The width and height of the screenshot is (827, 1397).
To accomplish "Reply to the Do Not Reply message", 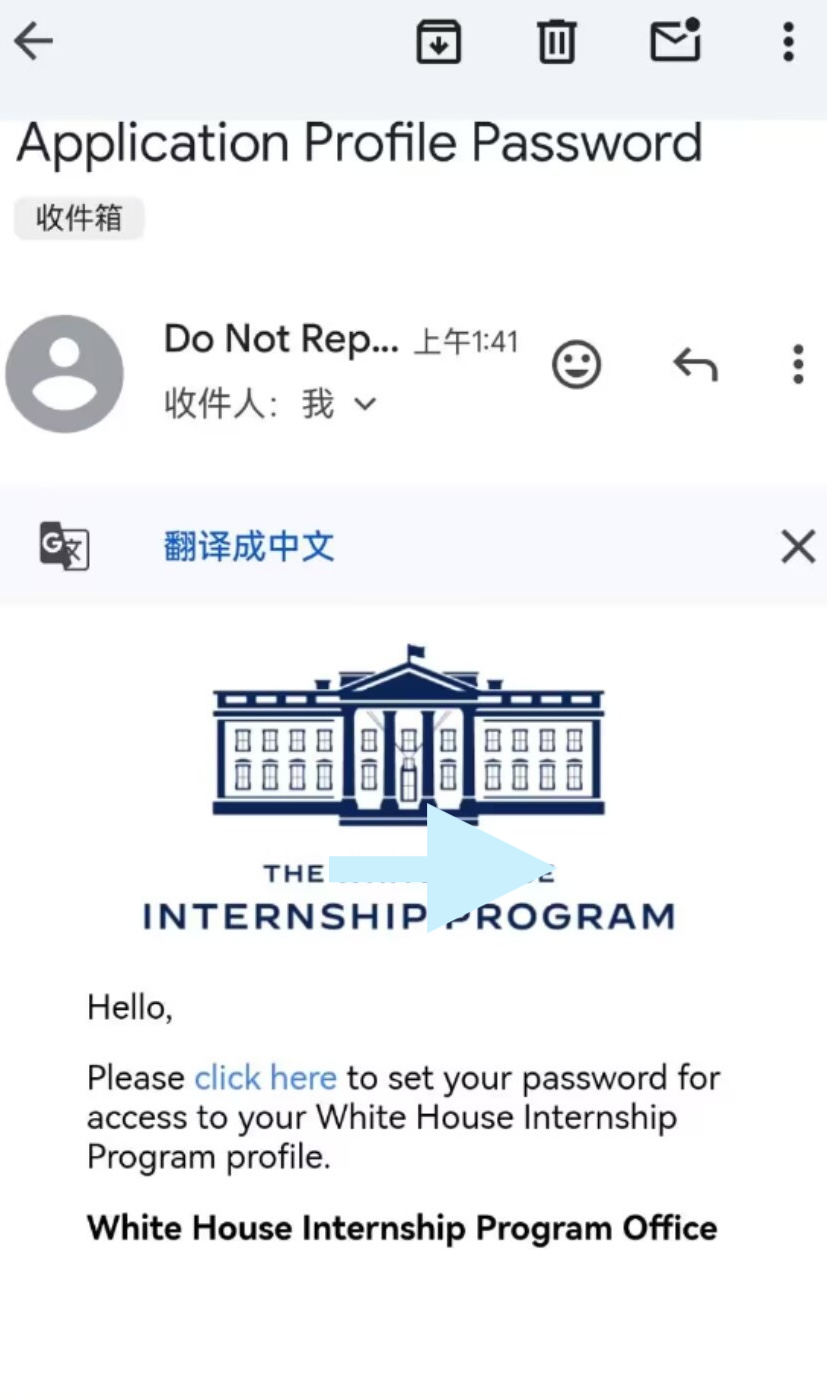I will [x=695, y=365].
